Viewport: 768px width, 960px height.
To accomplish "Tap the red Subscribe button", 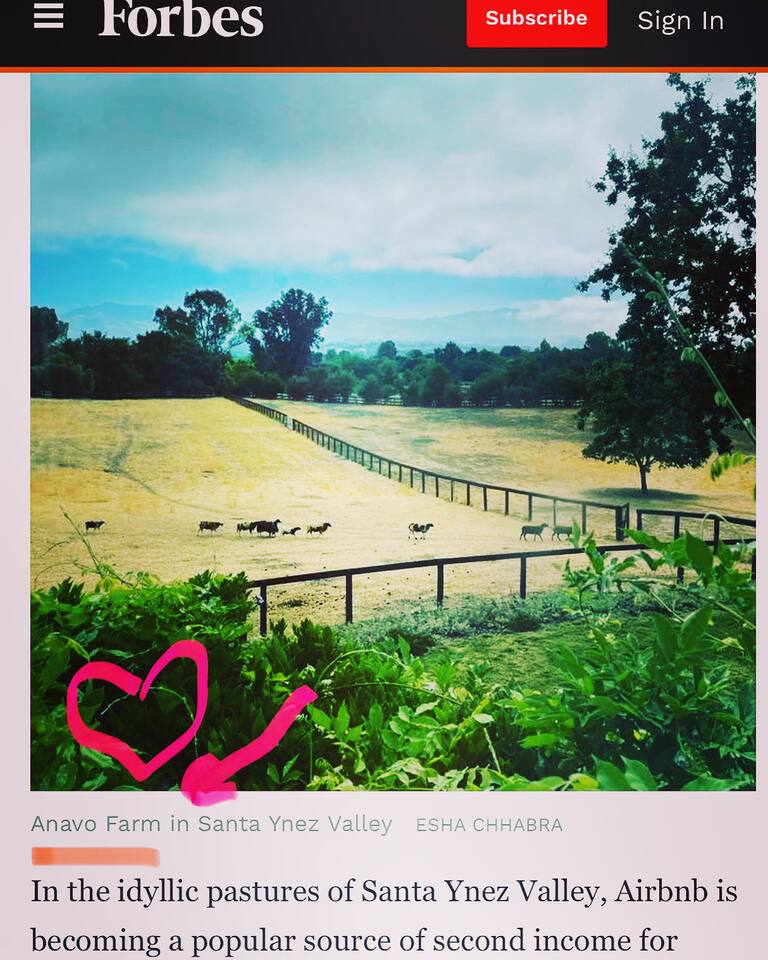I will pyautogui.click(x=536, y=20).
